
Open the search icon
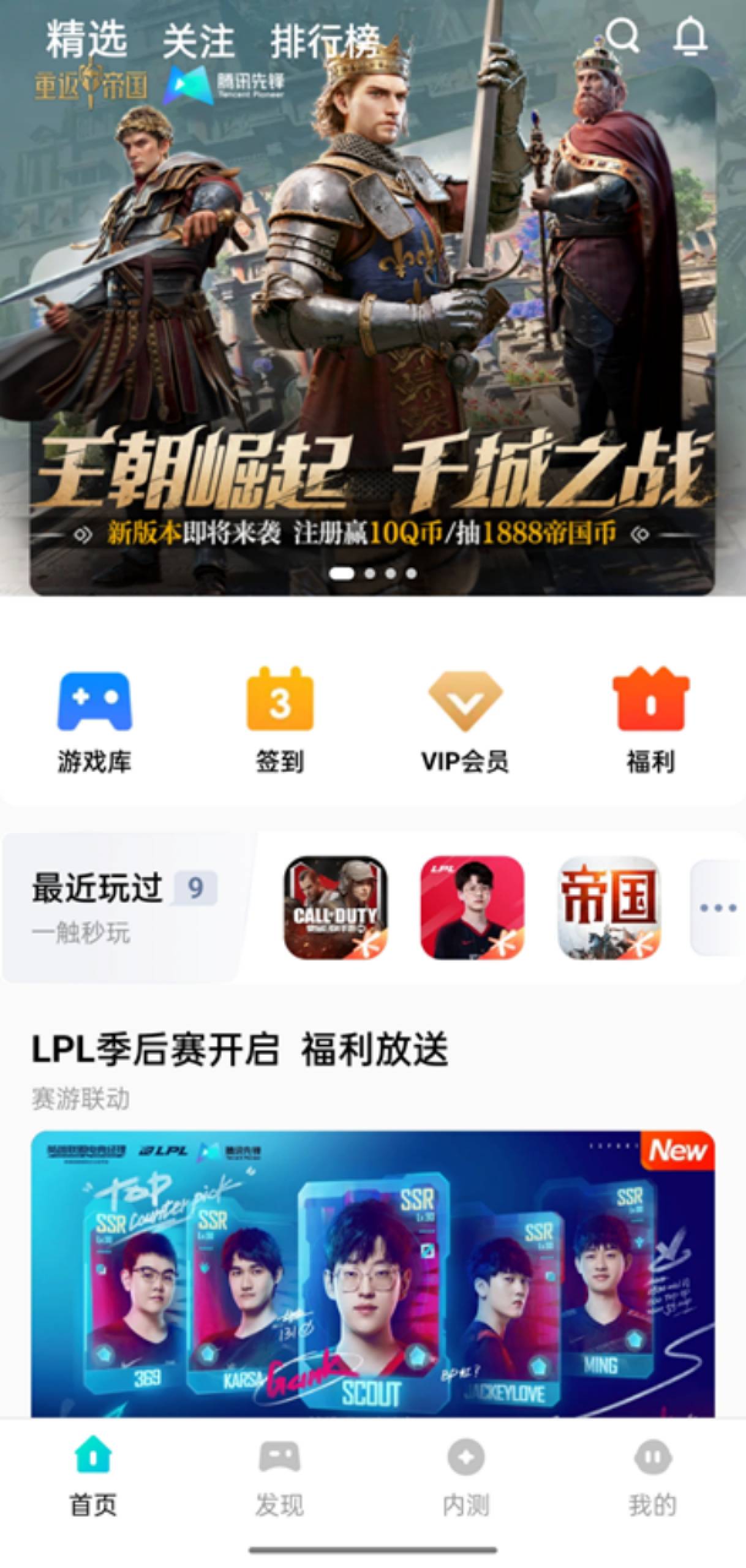coord(622,37)
